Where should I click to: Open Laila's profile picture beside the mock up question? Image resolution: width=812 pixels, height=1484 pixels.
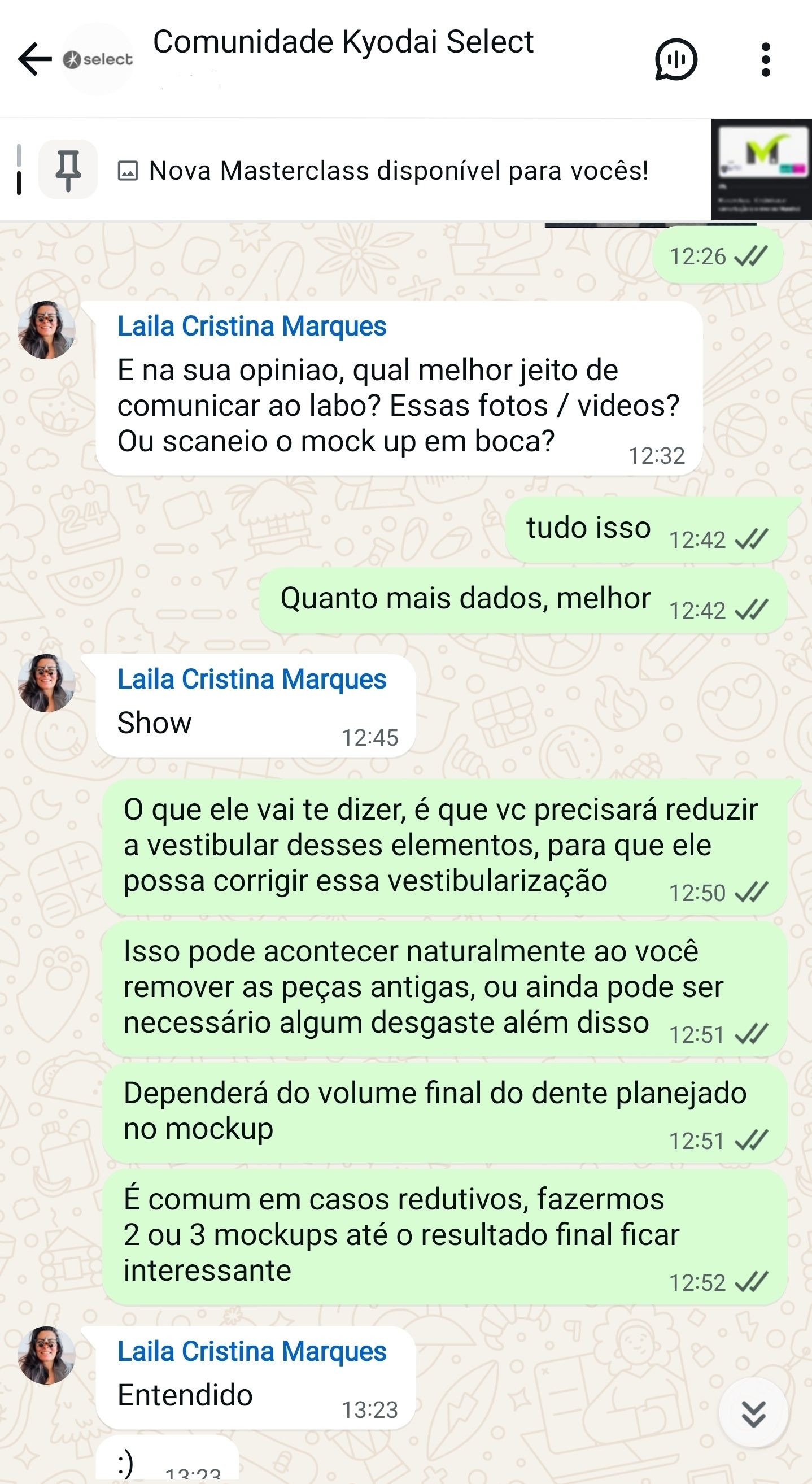point(47,330)
